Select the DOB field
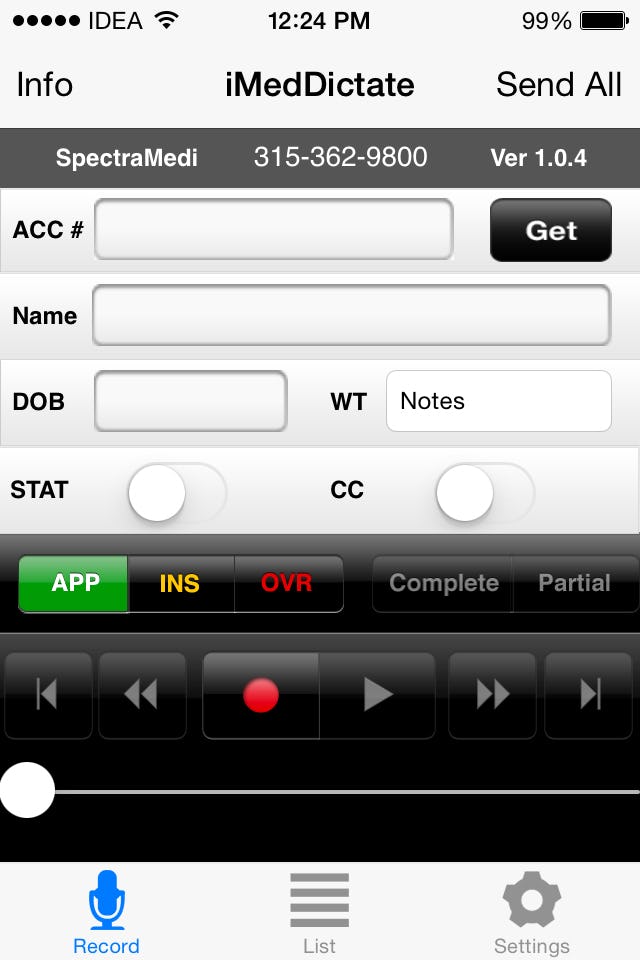The height and width of the screenshot is (960, 640). point(191,401)
